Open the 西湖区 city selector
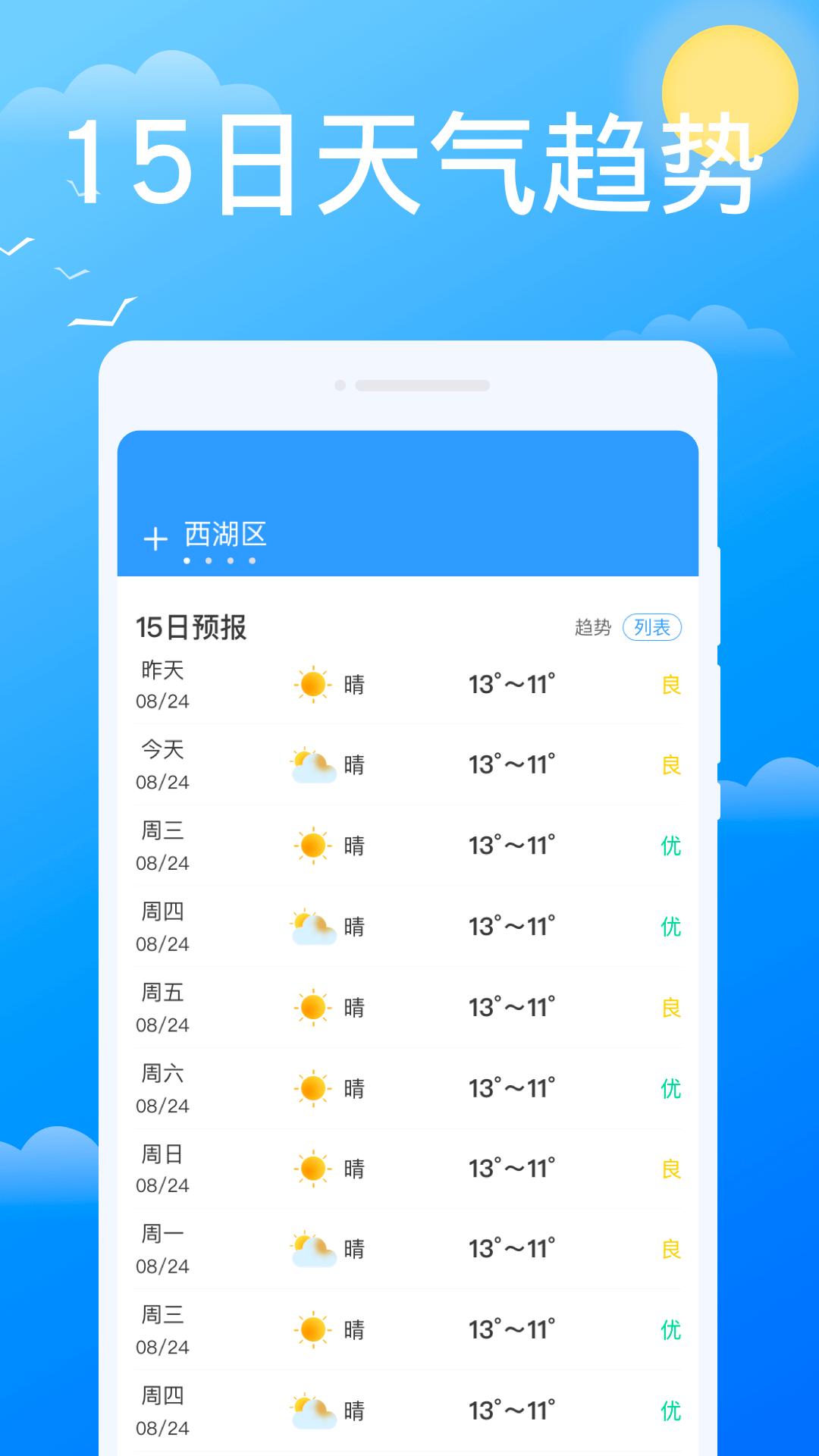Viewport: 819px width, 1456px height. click(x=224, y=536)
